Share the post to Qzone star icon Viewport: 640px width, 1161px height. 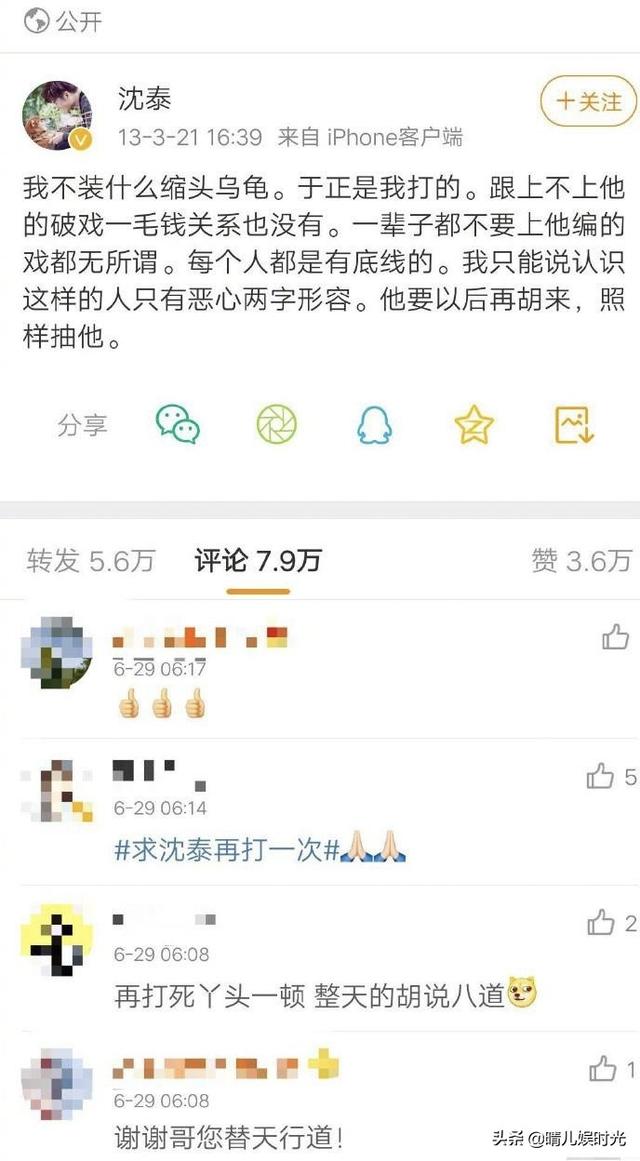coord(474,425)
